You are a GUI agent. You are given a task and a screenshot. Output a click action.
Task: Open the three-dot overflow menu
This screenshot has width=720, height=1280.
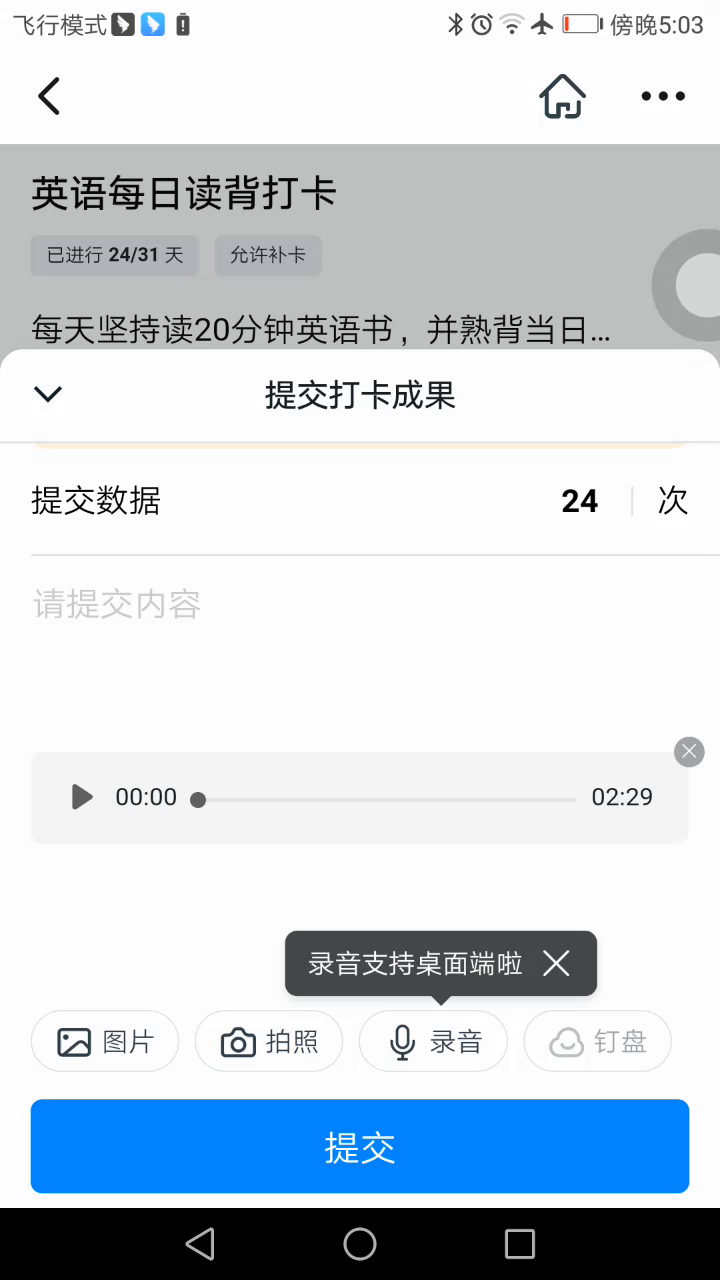click(x=663, y=97)
